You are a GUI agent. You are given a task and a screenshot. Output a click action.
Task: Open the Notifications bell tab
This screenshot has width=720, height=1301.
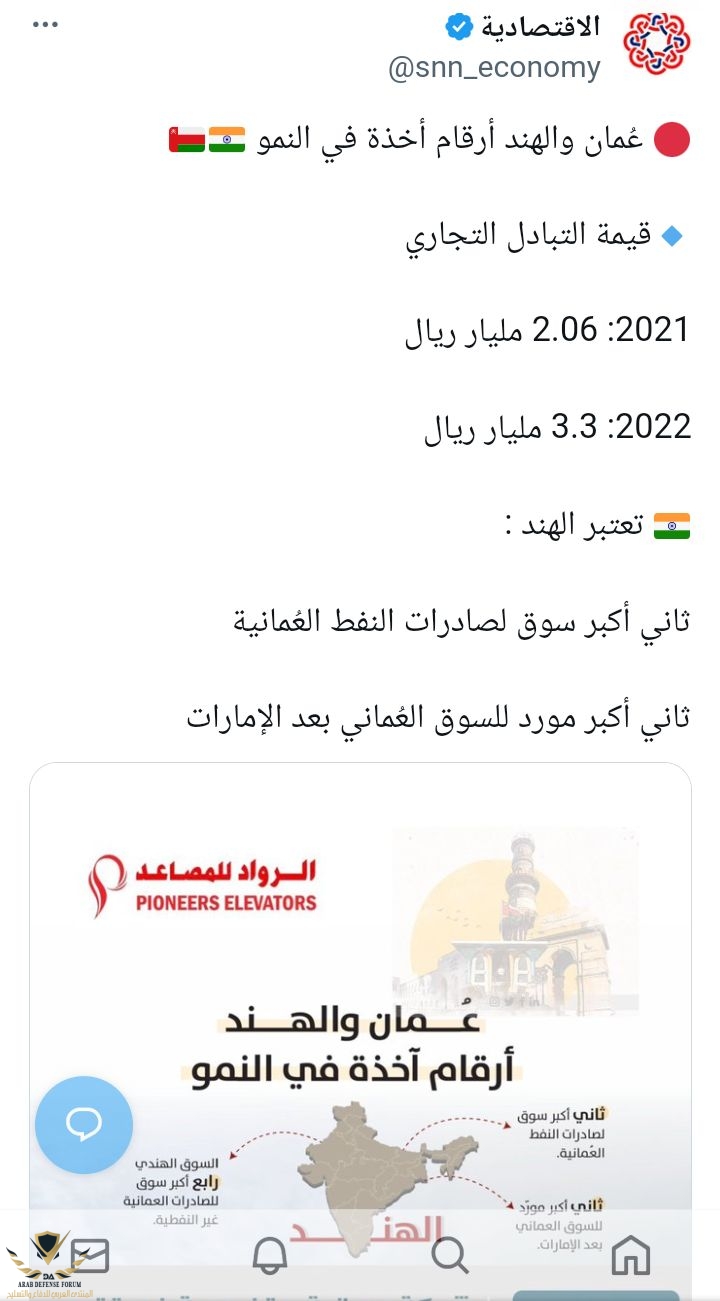270,1255
